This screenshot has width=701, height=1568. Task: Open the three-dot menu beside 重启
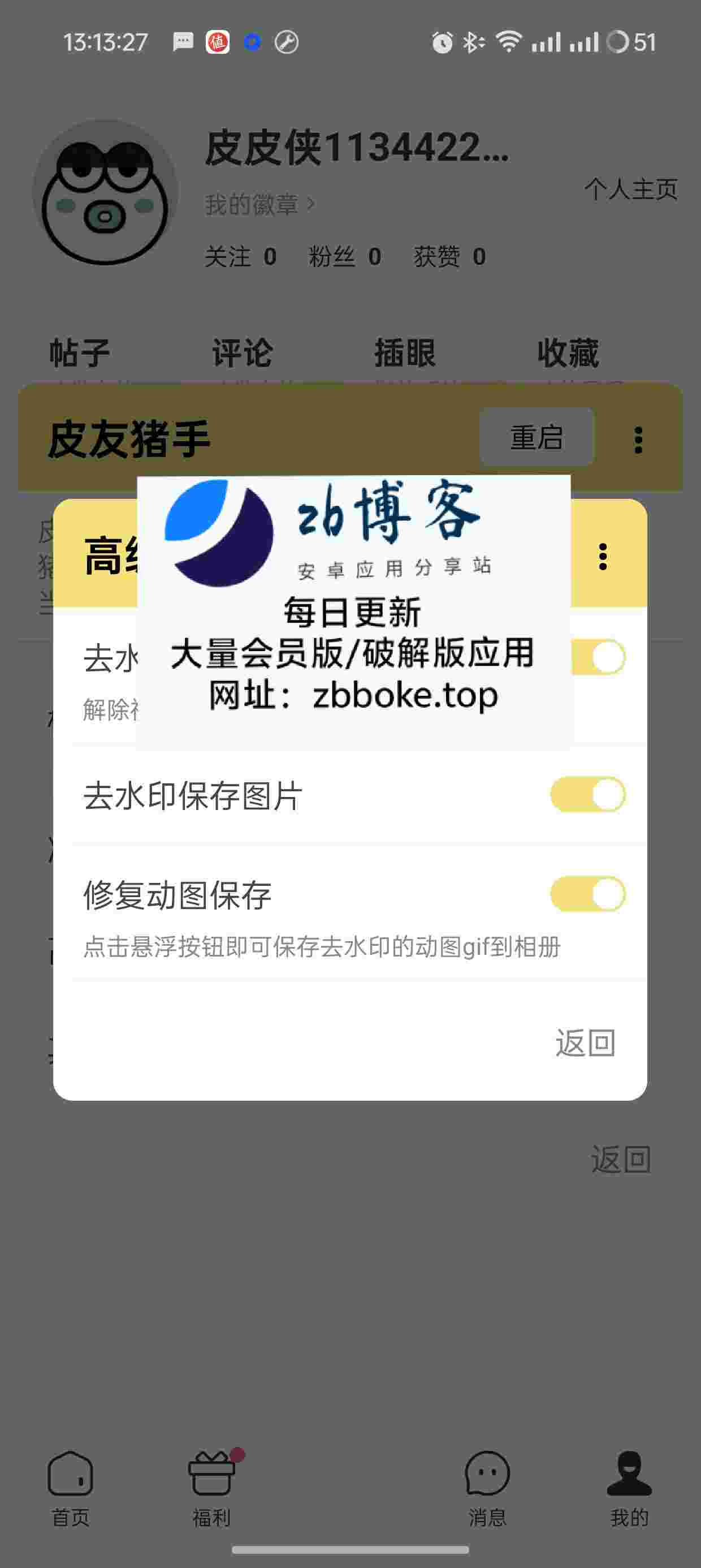coord(638,440)
